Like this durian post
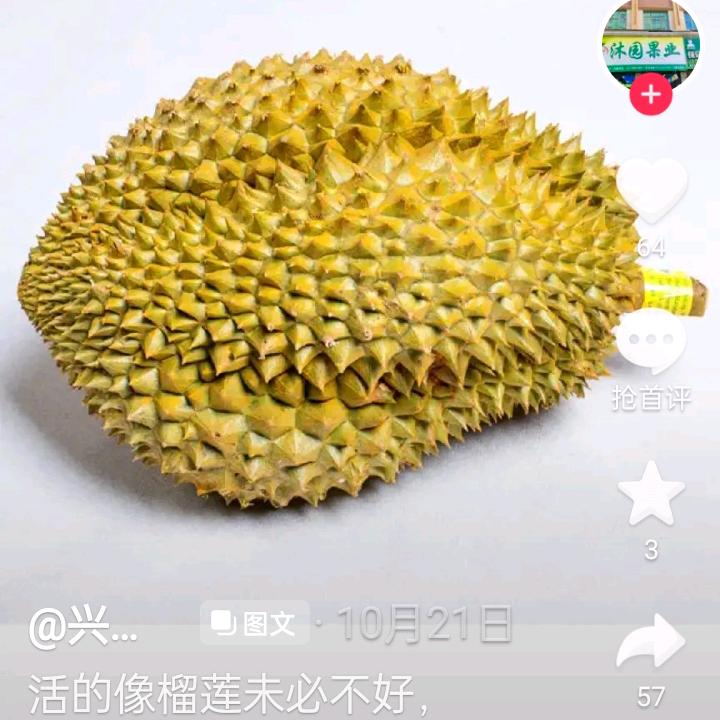720x720 pixels. (x=651, y=190)
